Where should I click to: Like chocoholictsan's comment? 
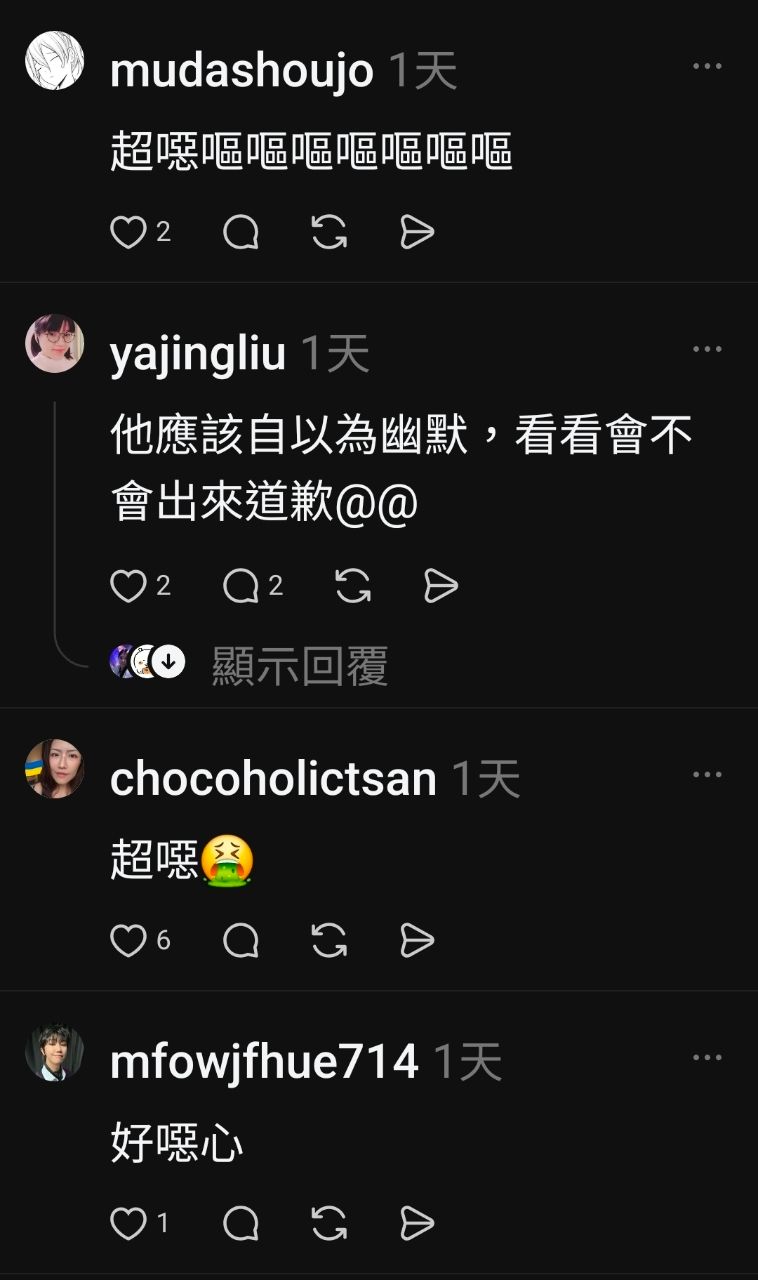coord(128,941)
